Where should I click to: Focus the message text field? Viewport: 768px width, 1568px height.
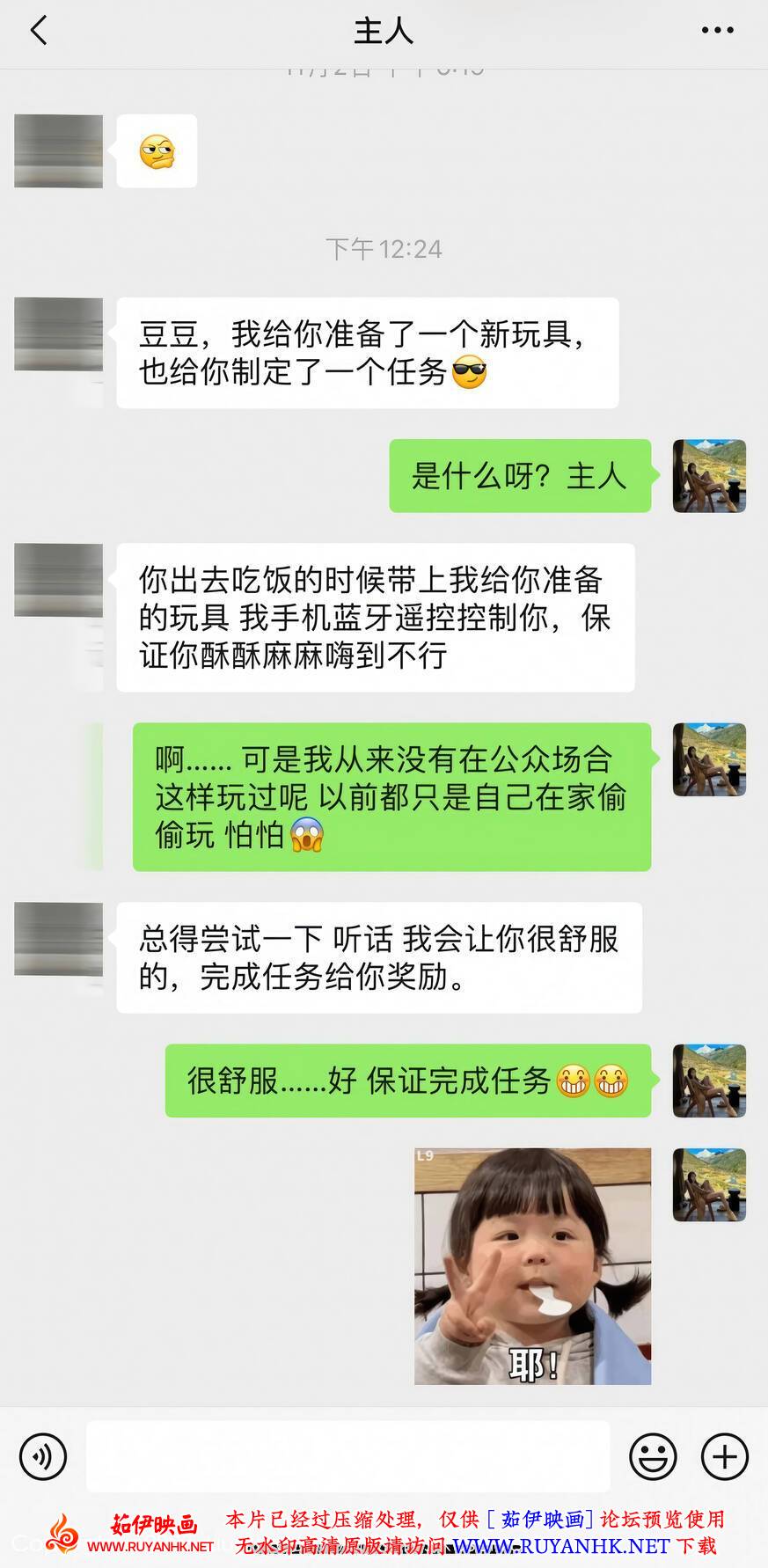point(347,1456)
